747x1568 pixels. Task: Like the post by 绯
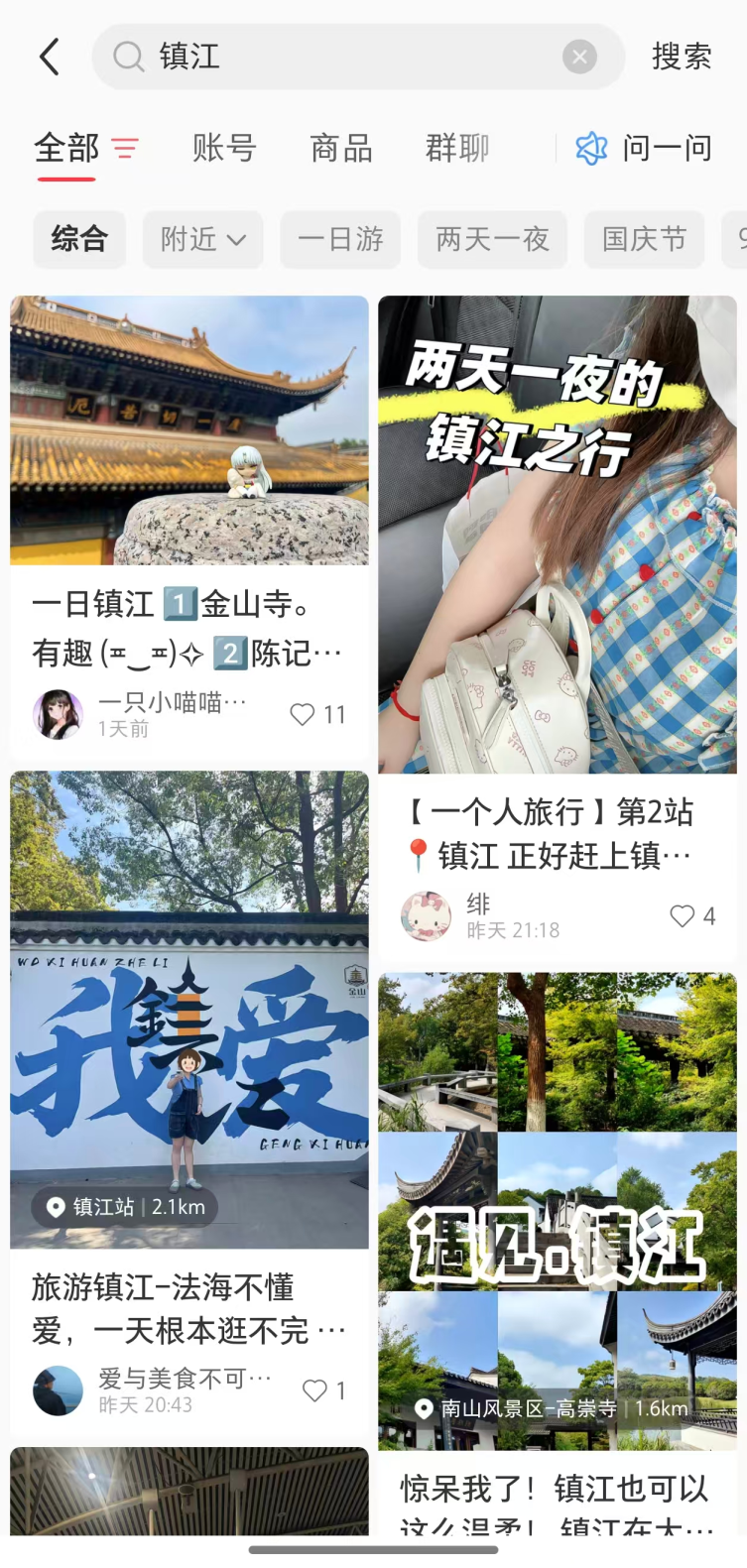[683, 916]
